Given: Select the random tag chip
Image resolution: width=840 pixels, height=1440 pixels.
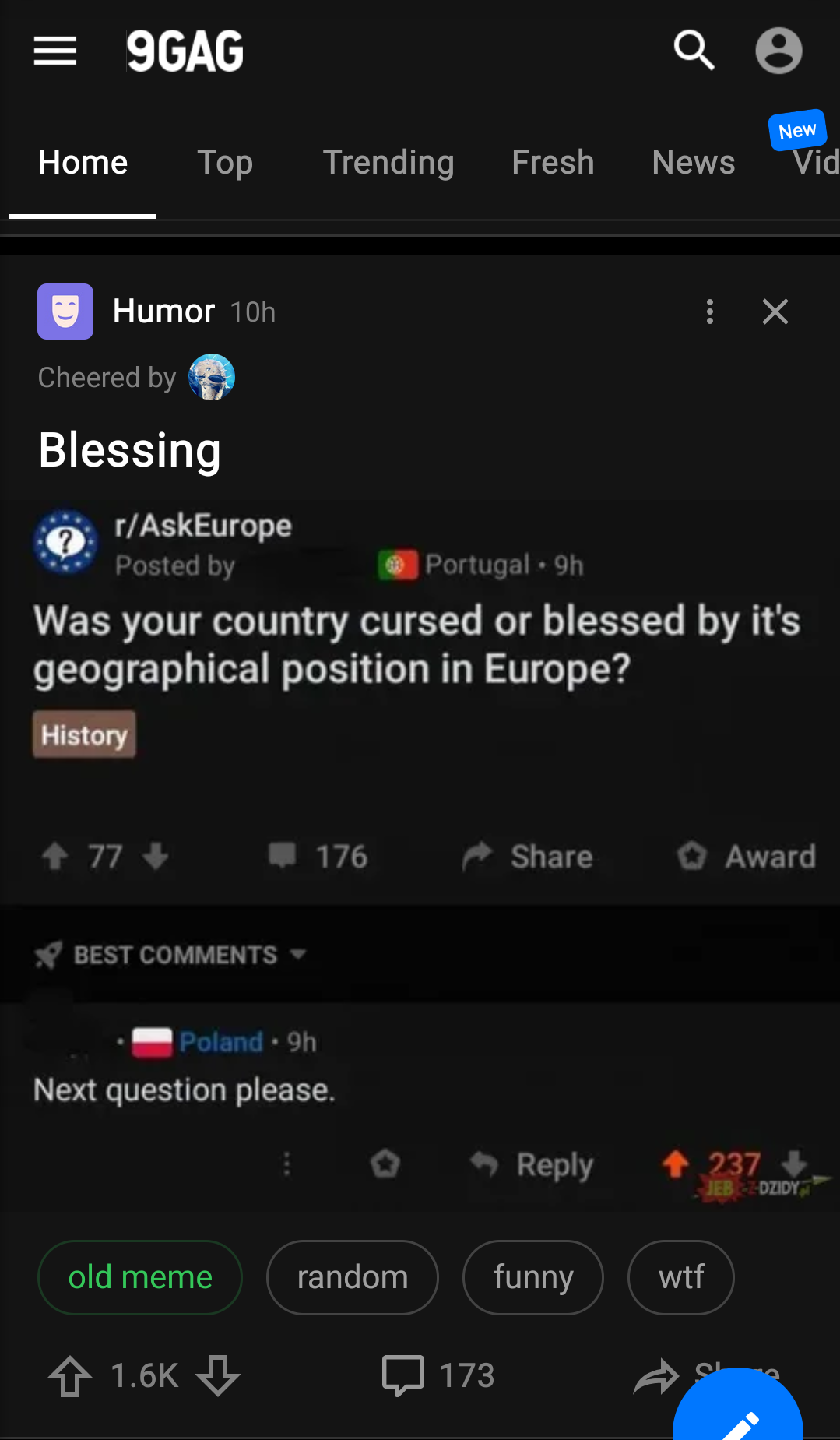Looking at the screenshot, I should coord(353,1277).
